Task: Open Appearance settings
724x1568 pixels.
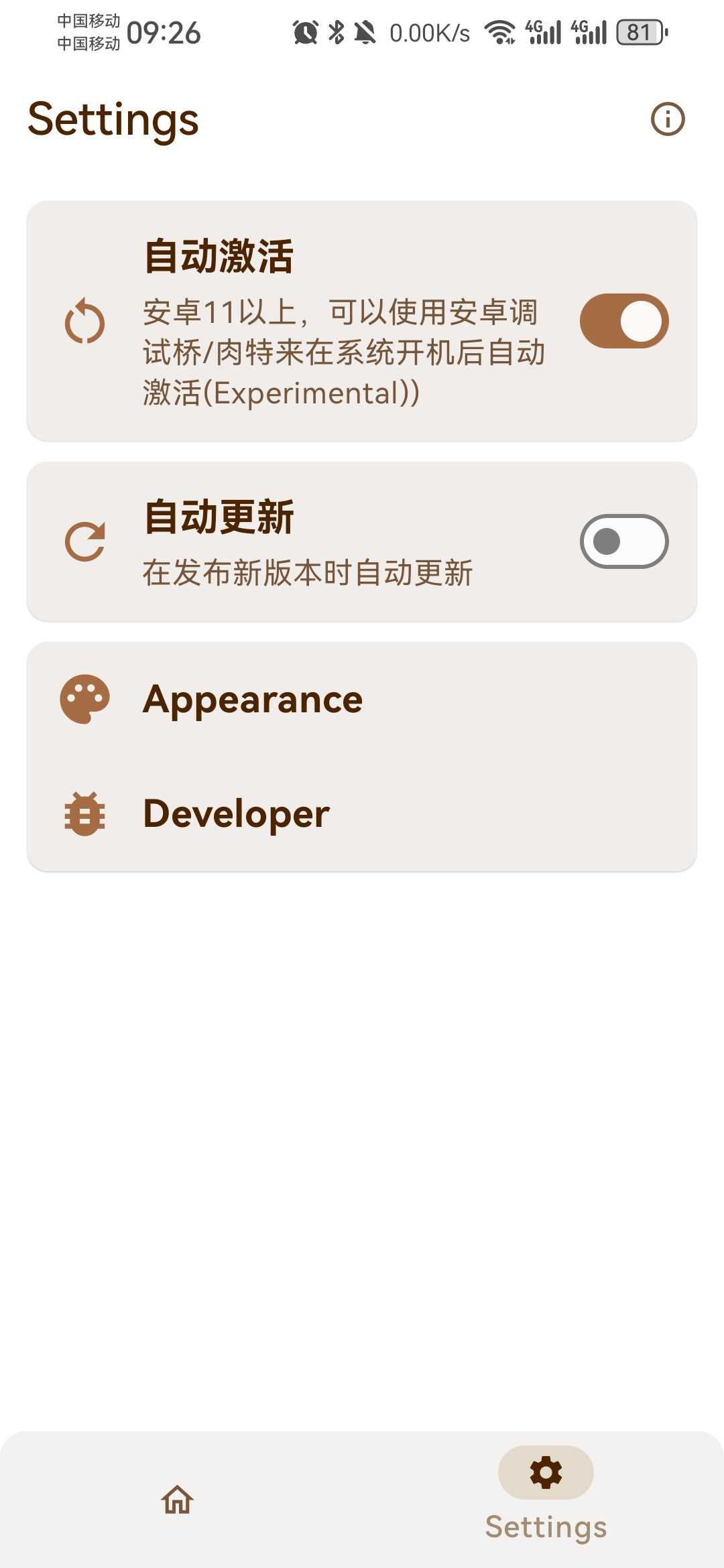Action: [x=362, y=700]
